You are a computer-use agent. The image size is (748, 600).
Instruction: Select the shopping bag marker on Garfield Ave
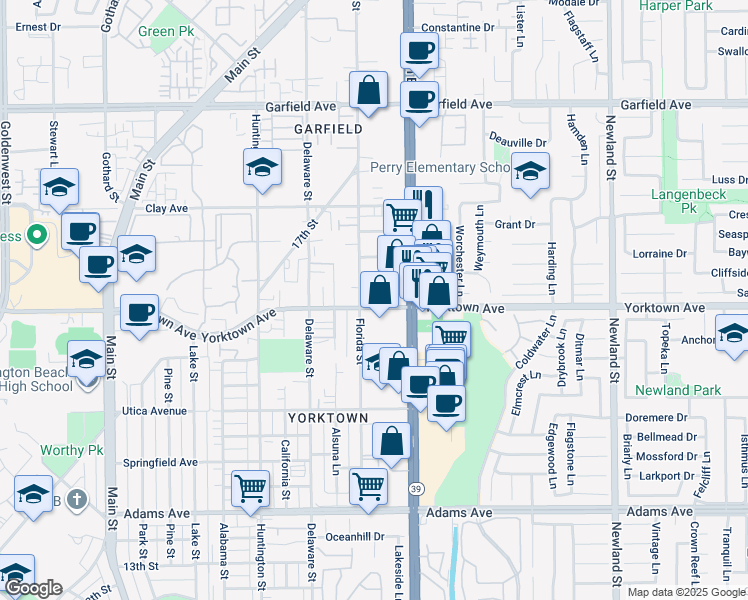tap(369, 90)
